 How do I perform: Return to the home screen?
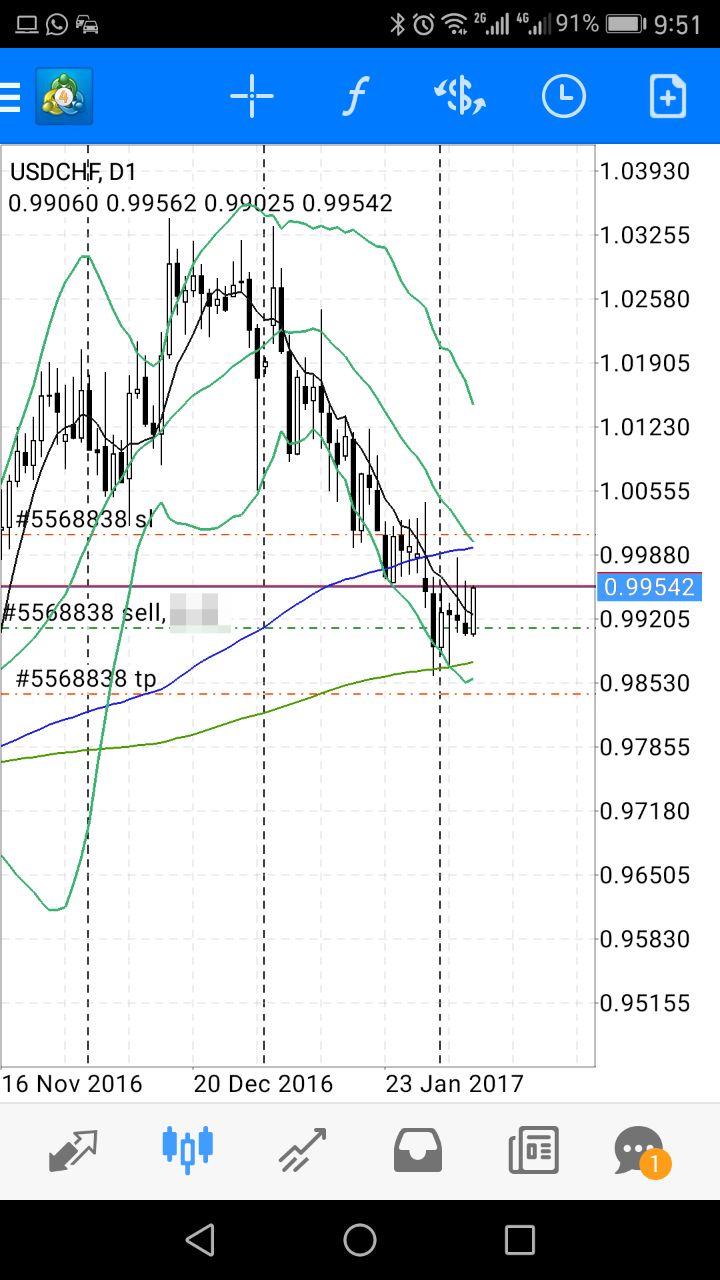[360, 1240]
